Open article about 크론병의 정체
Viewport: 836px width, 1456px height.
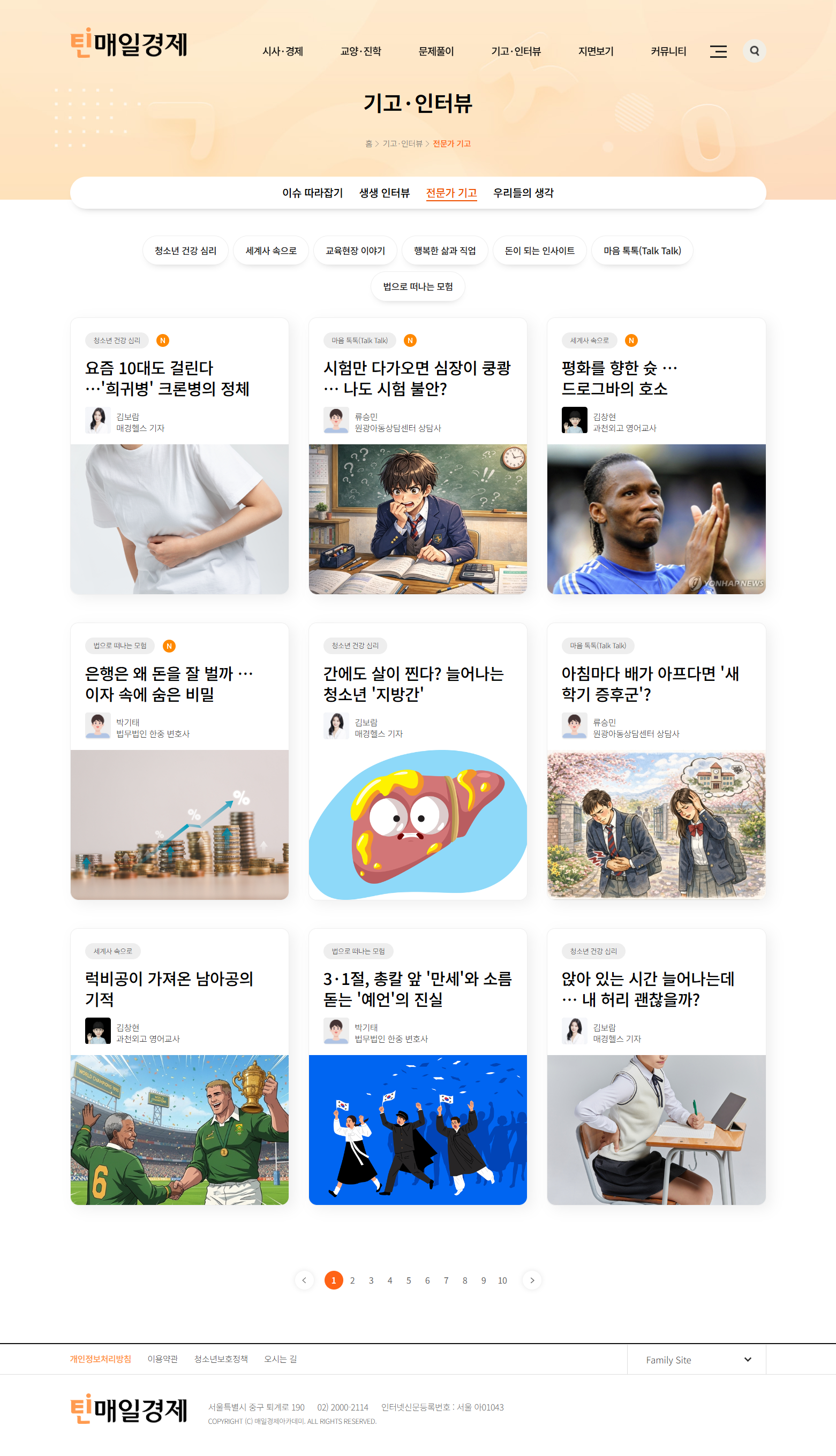(167, 378)
